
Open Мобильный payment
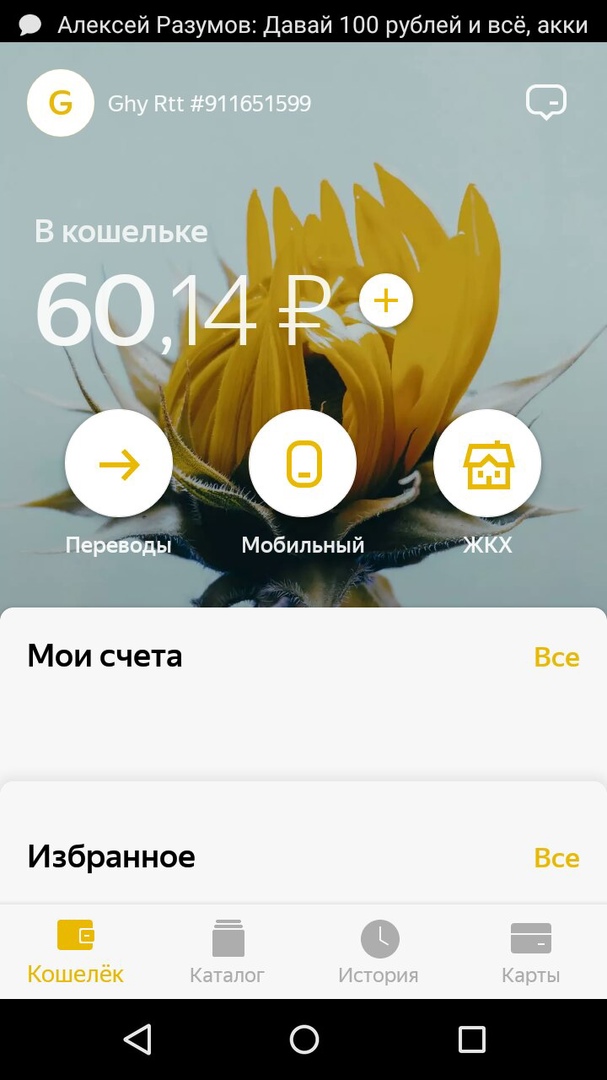(303, 465)
